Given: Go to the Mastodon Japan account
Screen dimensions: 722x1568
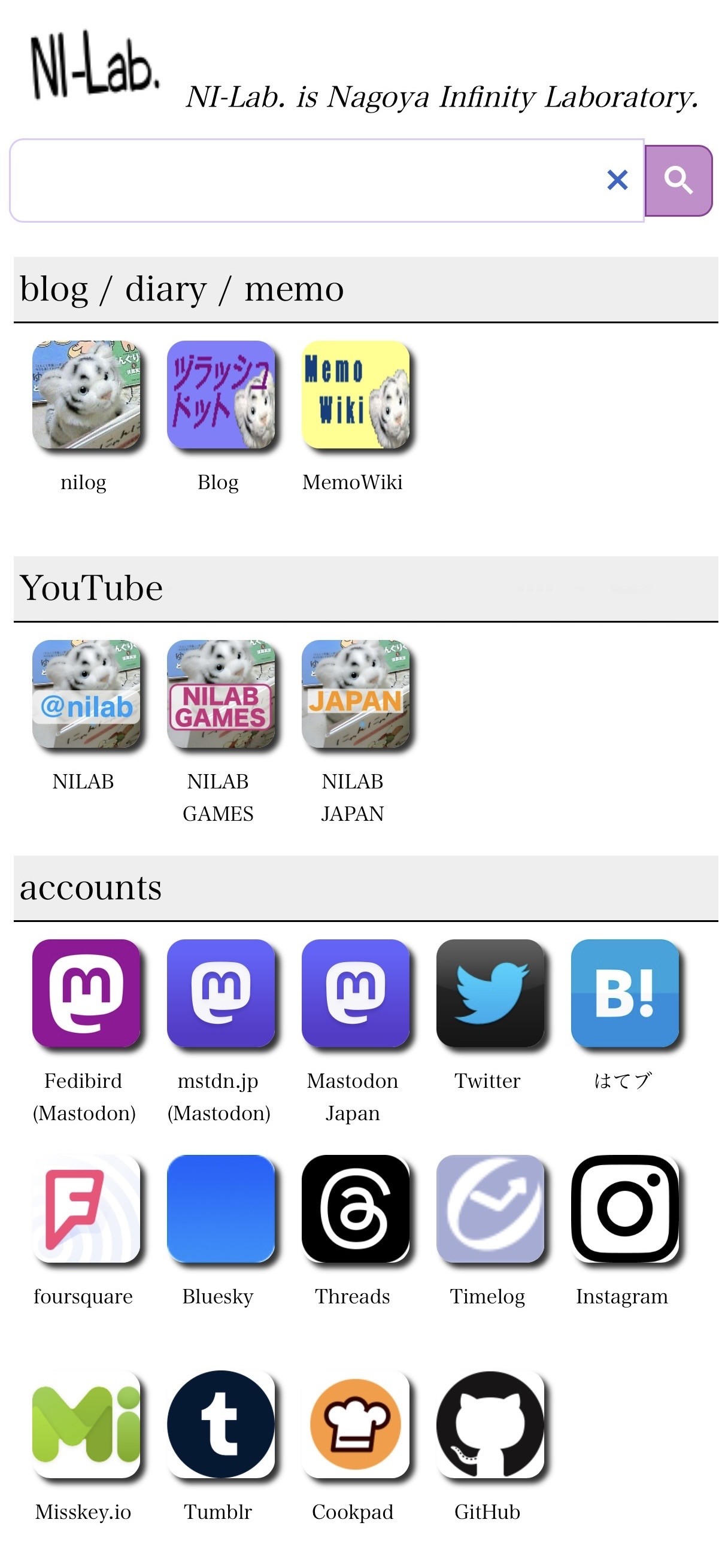Looking at the screenshot, I should [355, 993].
